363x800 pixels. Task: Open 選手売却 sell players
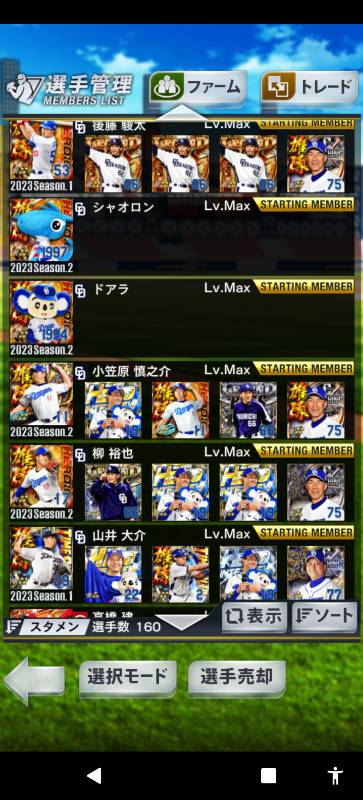click(x=236, y=678)
